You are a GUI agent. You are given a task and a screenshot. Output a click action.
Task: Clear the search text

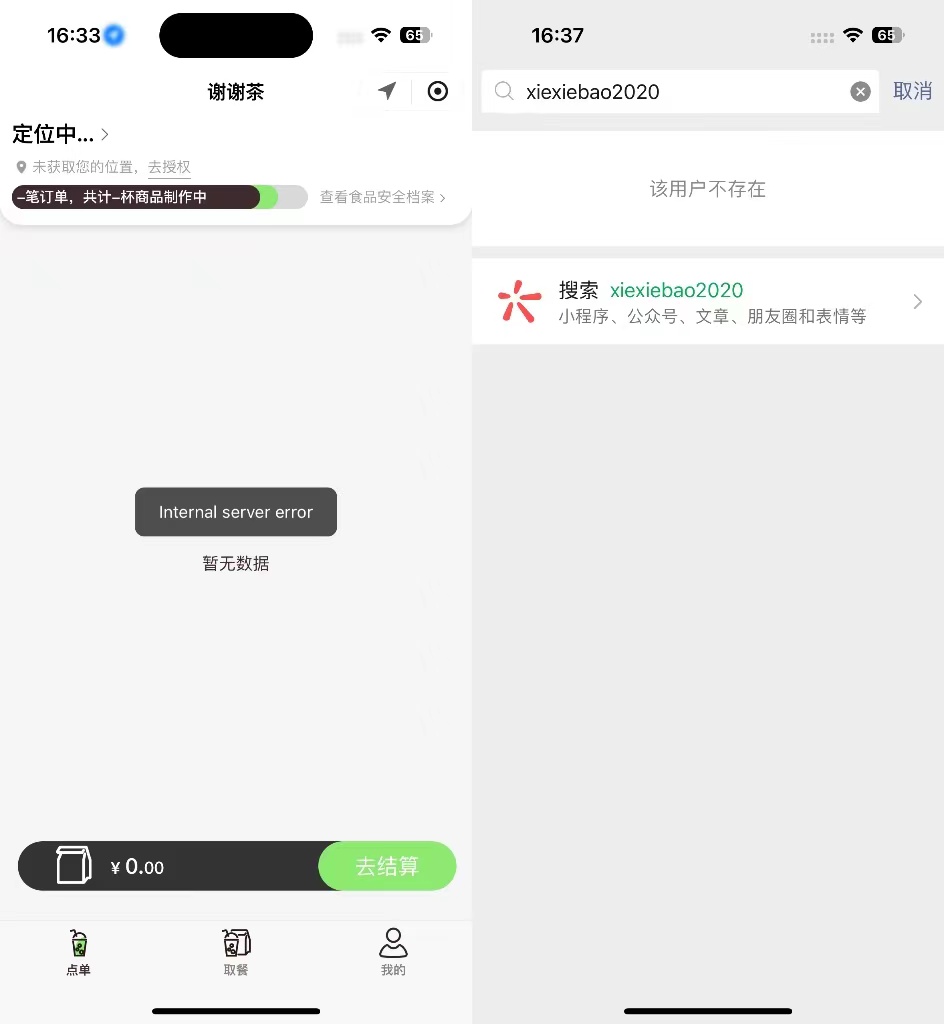860,92
